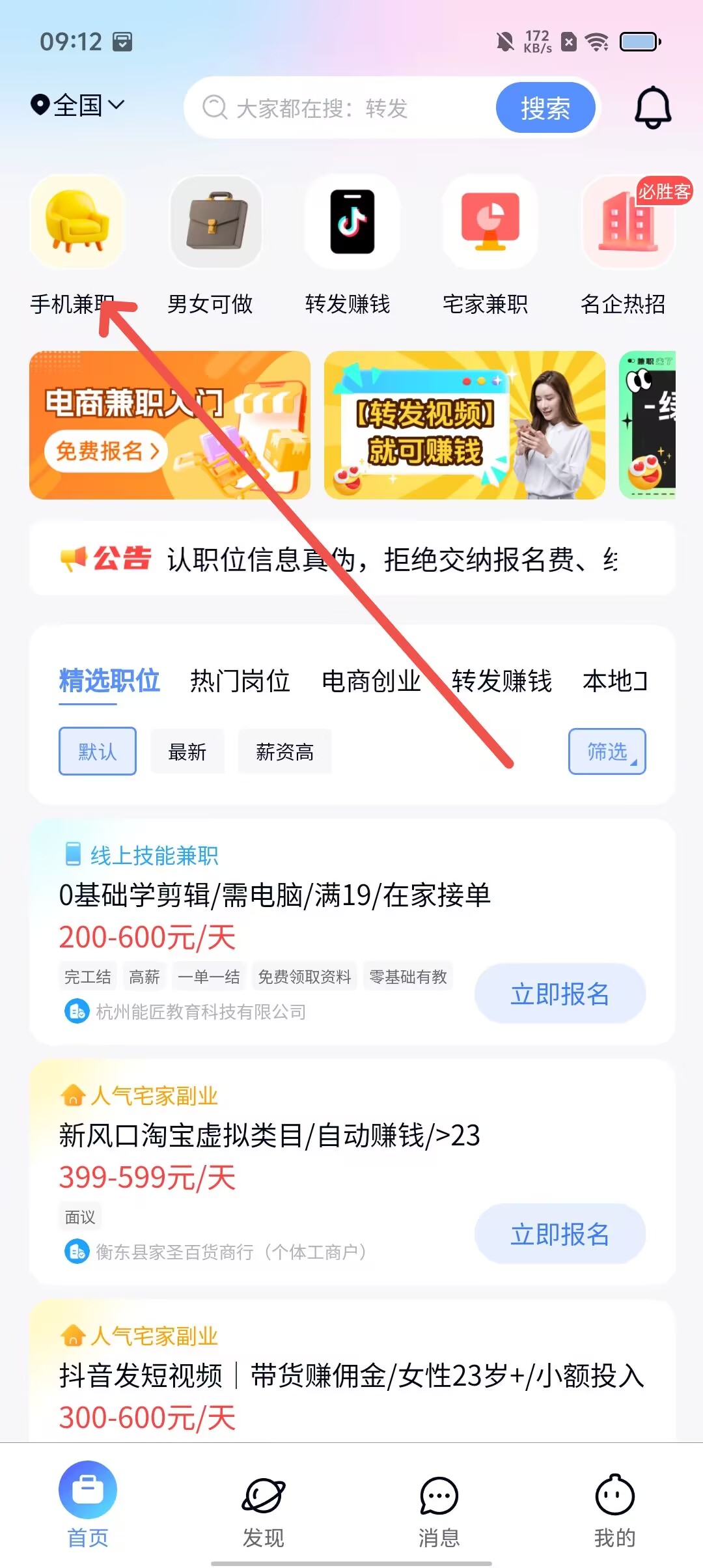The image size is (703, 1568).
Task: Switch to the 电商创业 tab
Action: click(371, 681)
